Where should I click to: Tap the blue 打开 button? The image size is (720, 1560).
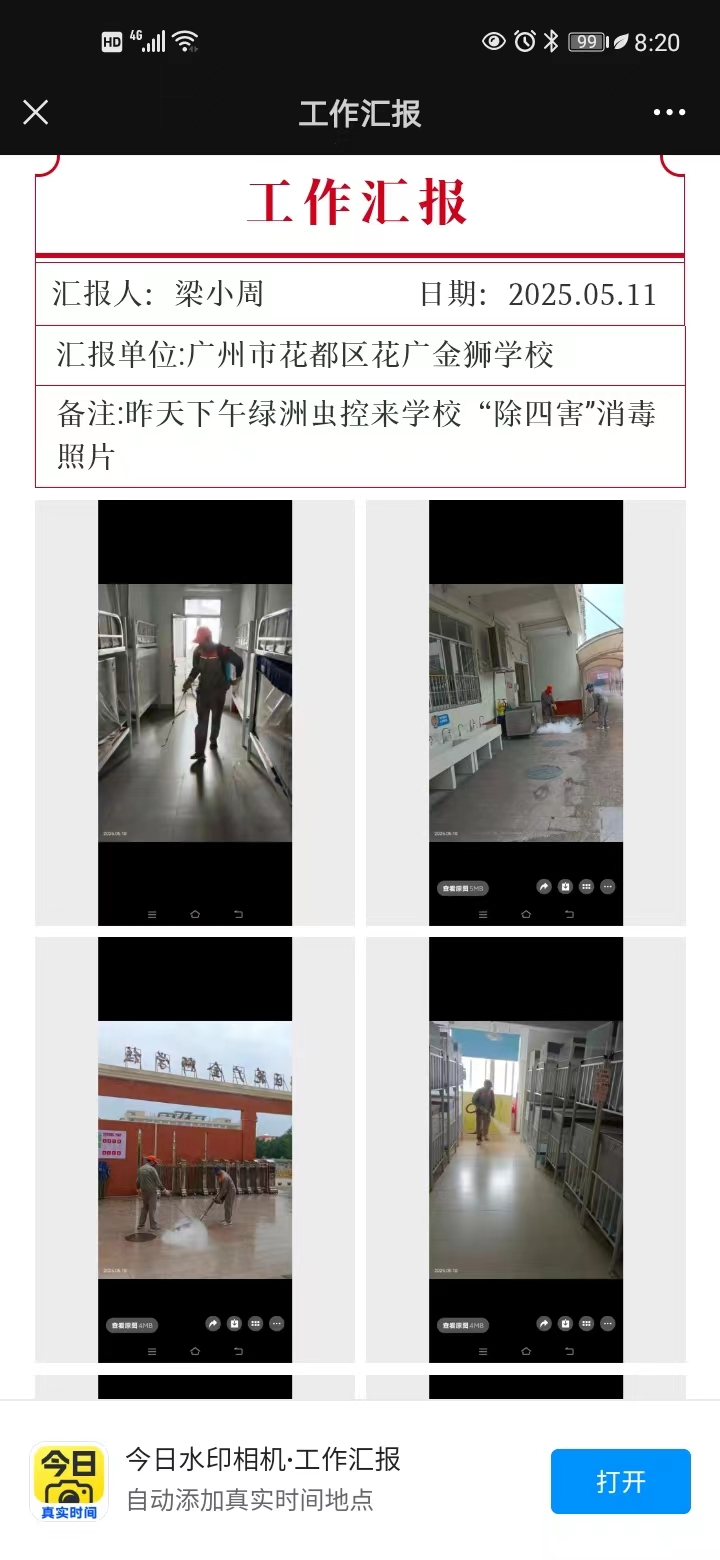620,1481
